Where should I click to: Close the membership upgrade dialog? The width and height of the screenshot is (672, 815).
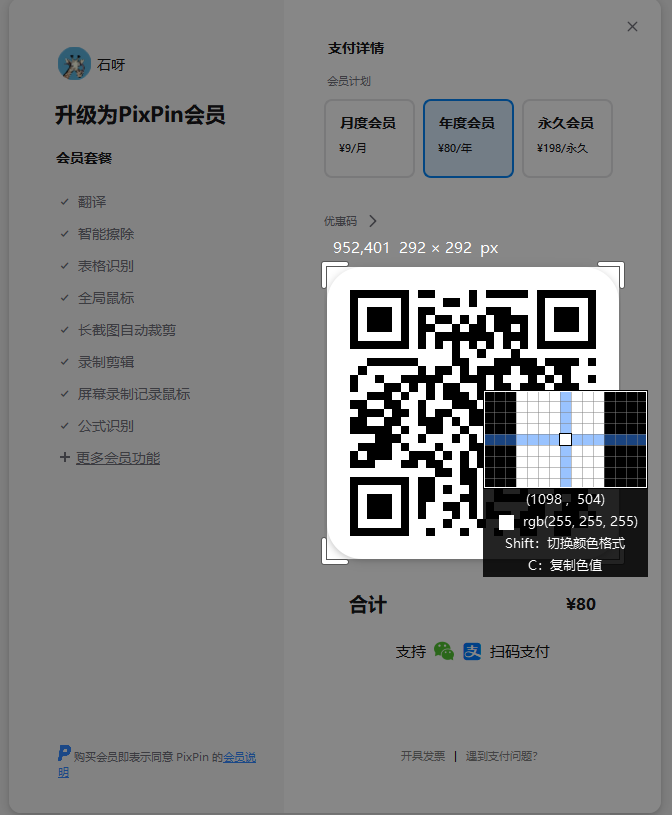[632, 27]
